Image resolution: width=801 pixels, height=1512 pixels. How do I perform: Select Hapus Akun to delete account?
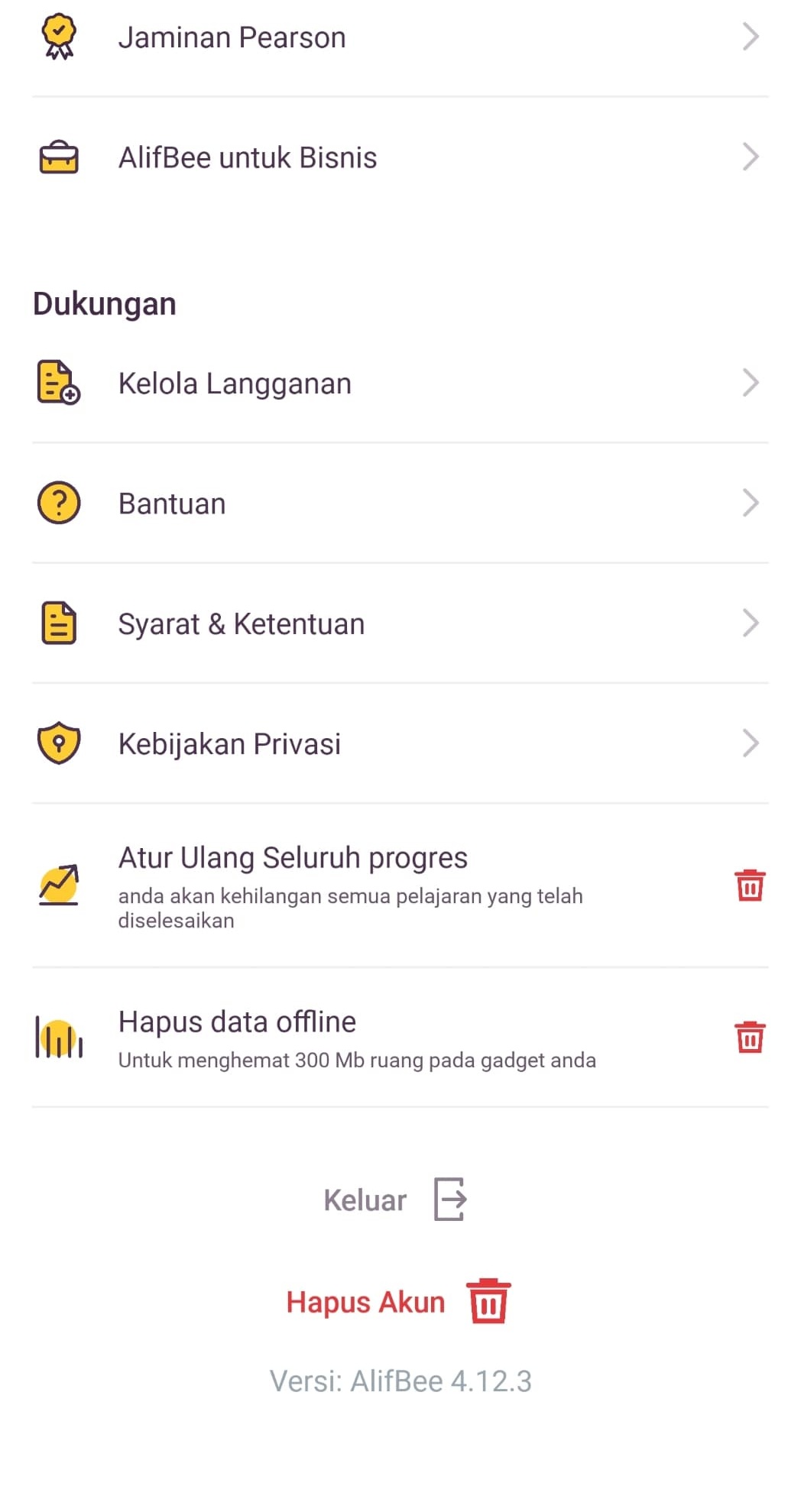(397, 1302)
